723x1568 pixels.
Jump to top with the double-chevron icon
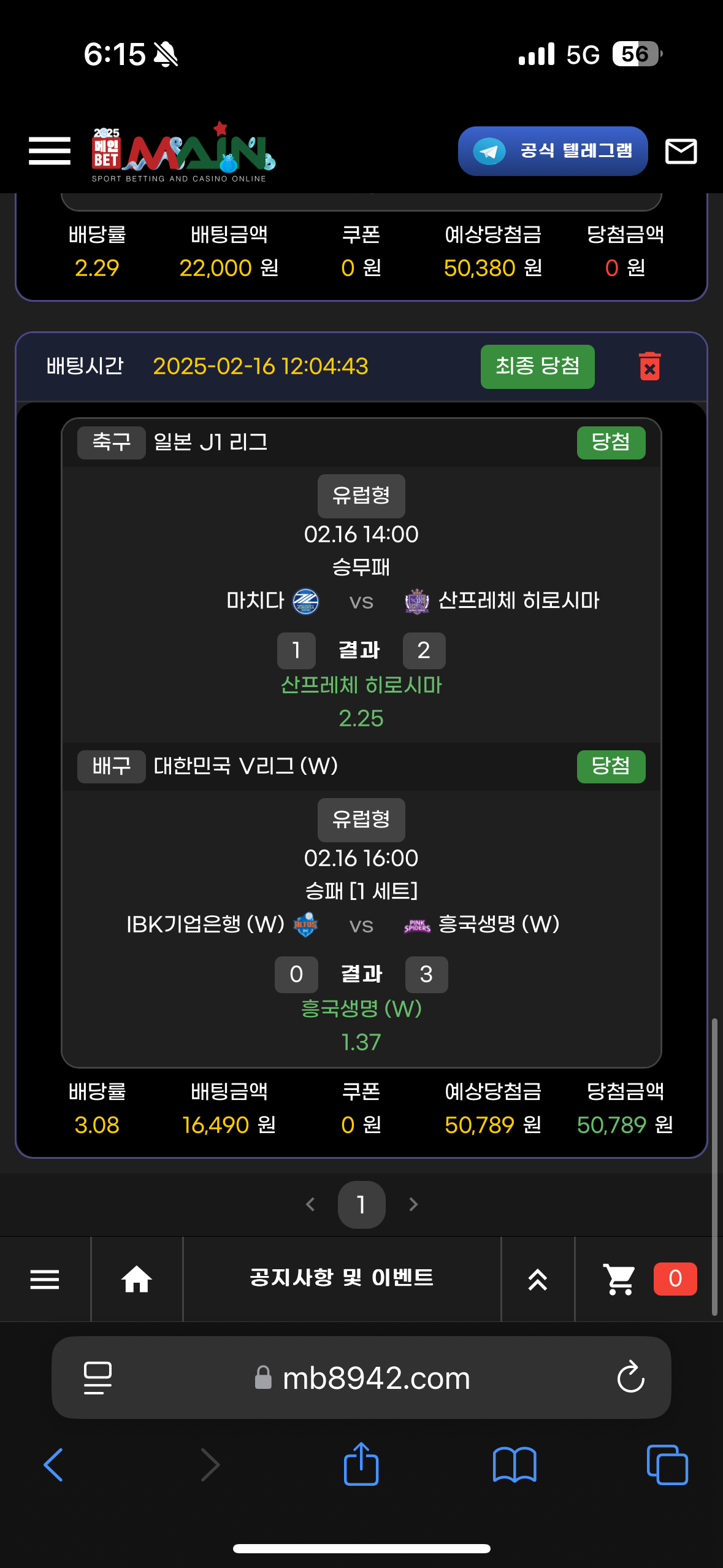click(538, 1279)
